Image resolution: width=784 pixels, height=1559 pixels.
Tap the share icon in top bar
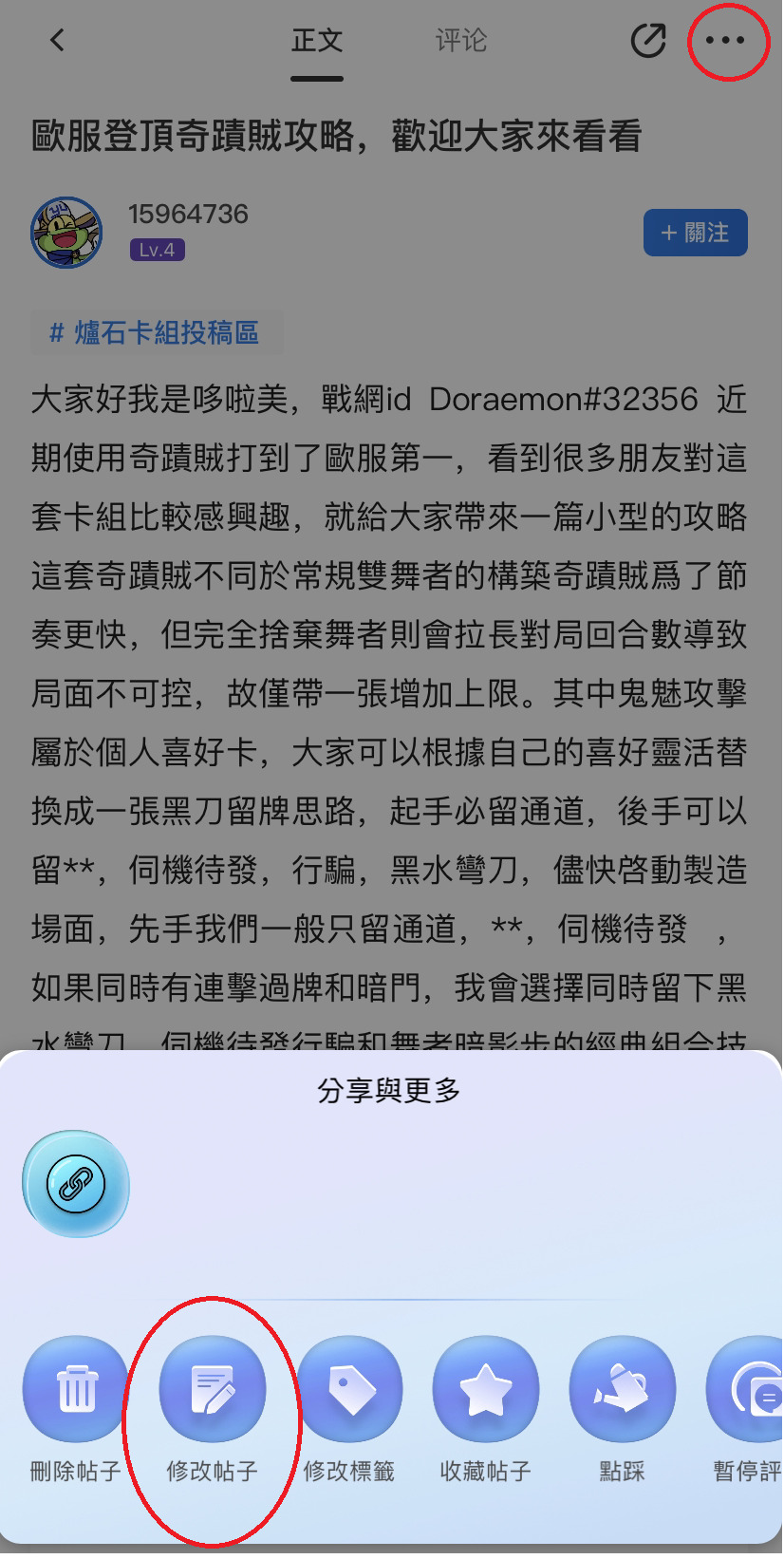coord(648,40)
